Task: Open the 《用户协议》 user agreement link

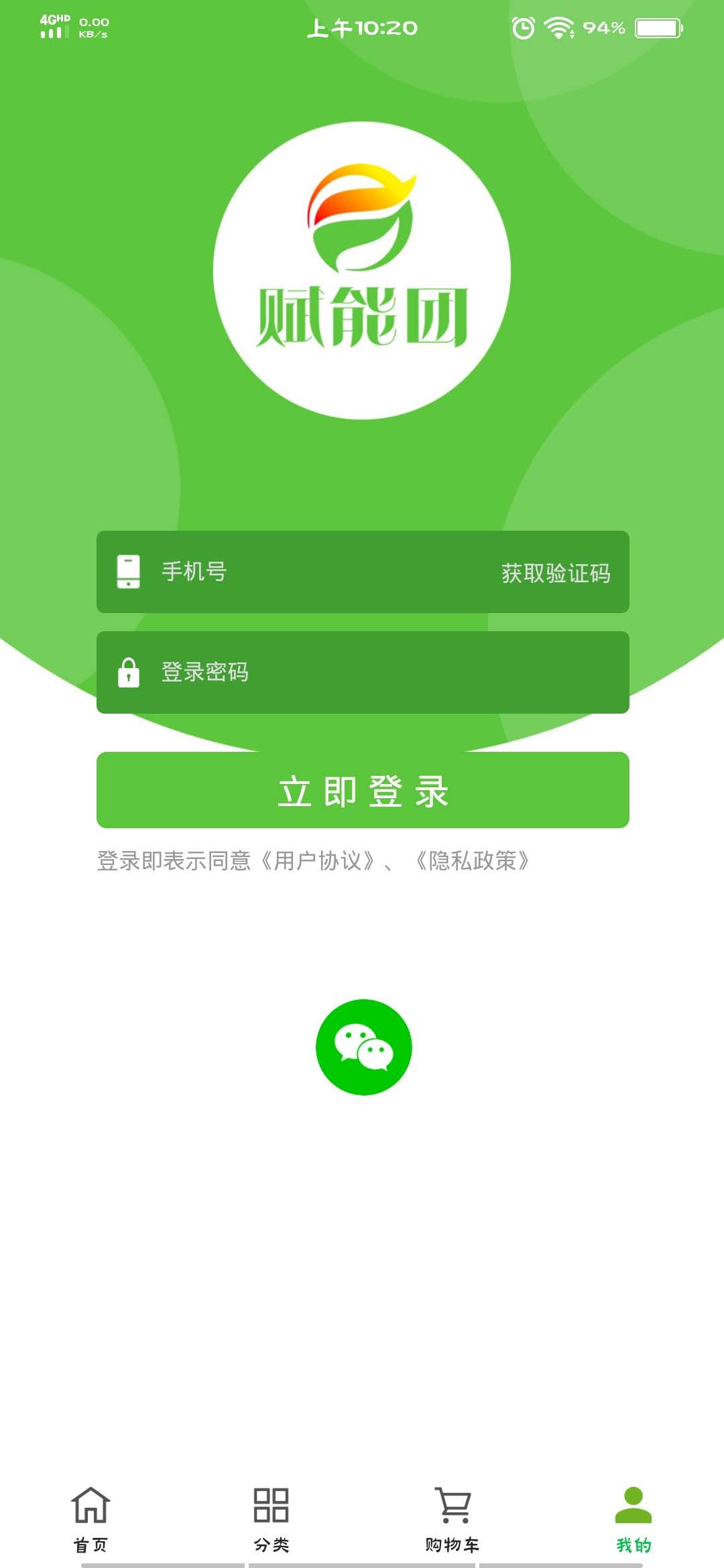Action: point(318,860)
